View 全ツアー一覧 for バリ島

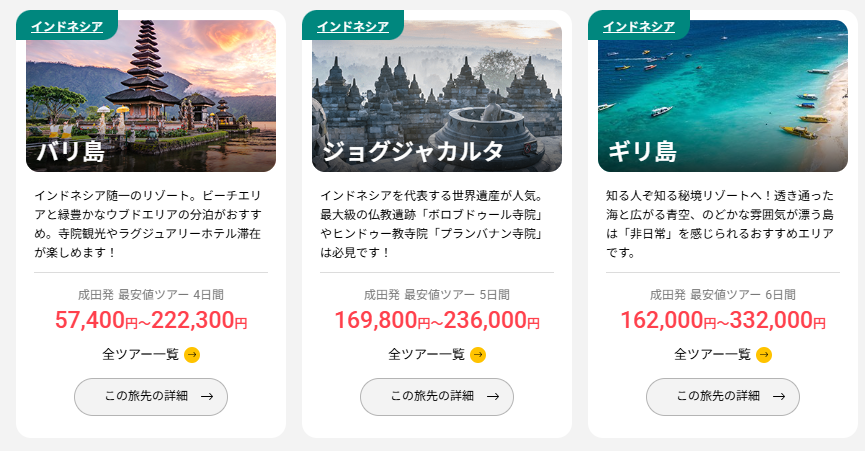pos(151,354)
